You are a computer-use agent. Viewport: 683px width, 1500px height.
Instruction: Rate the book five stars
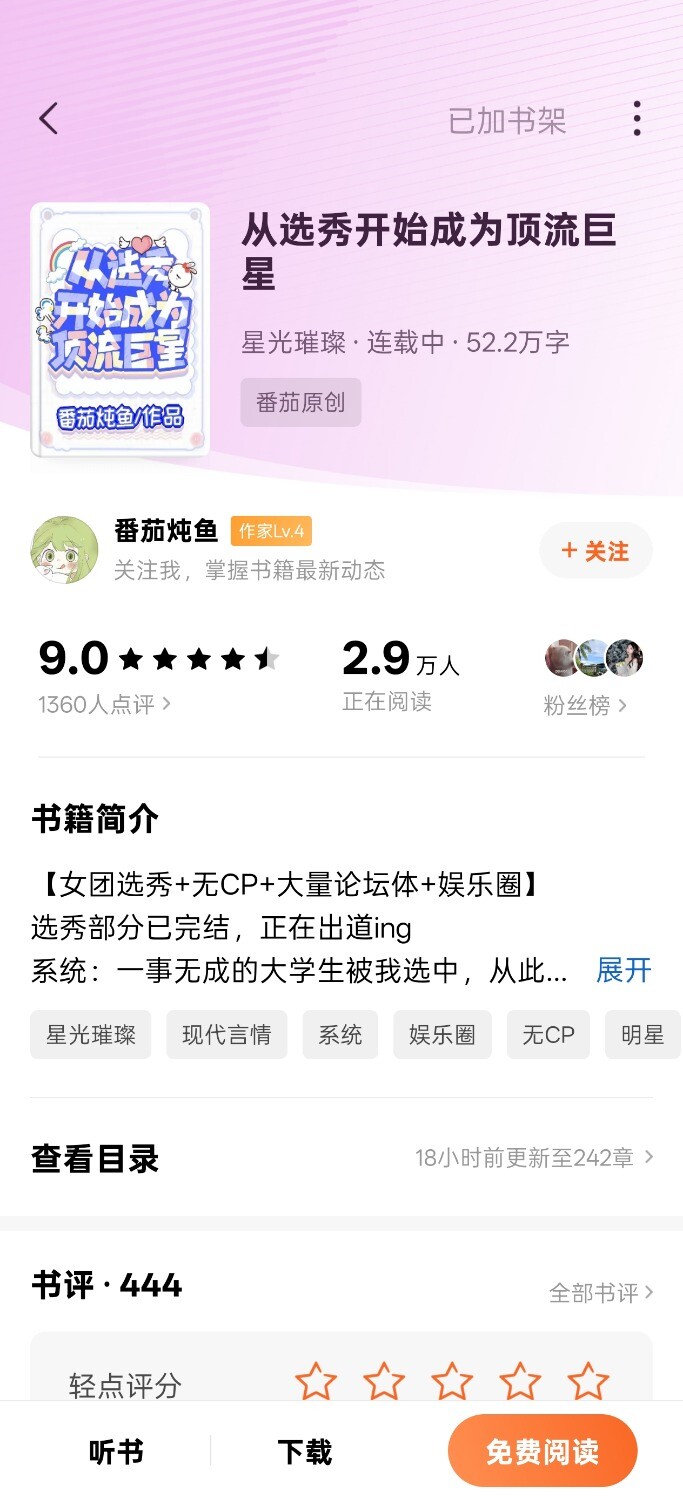pyautogui.click(x=588, y=1382)
